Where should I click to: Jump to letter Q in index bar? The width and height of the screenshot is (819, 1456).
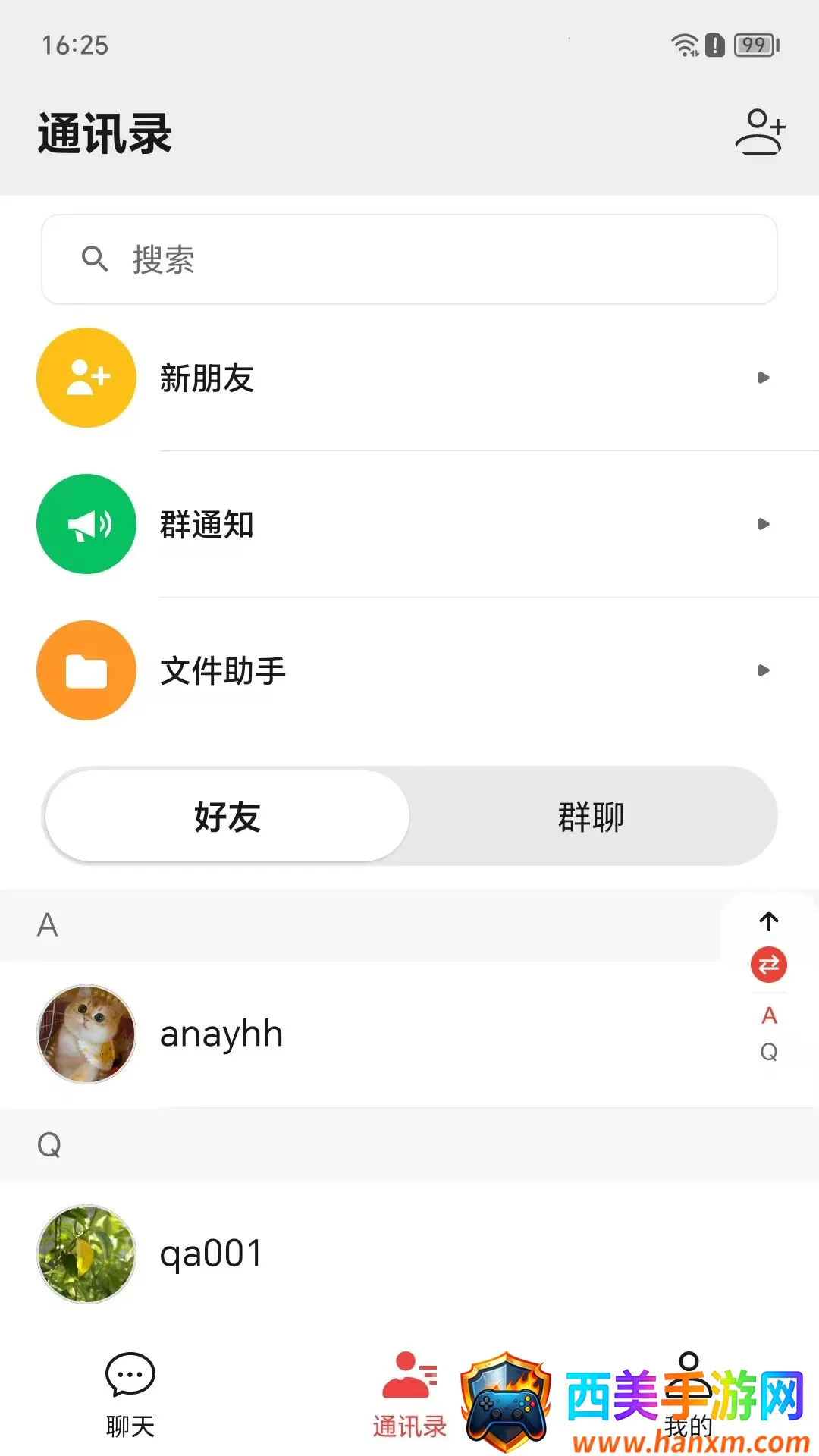(x=769, y=1052)
